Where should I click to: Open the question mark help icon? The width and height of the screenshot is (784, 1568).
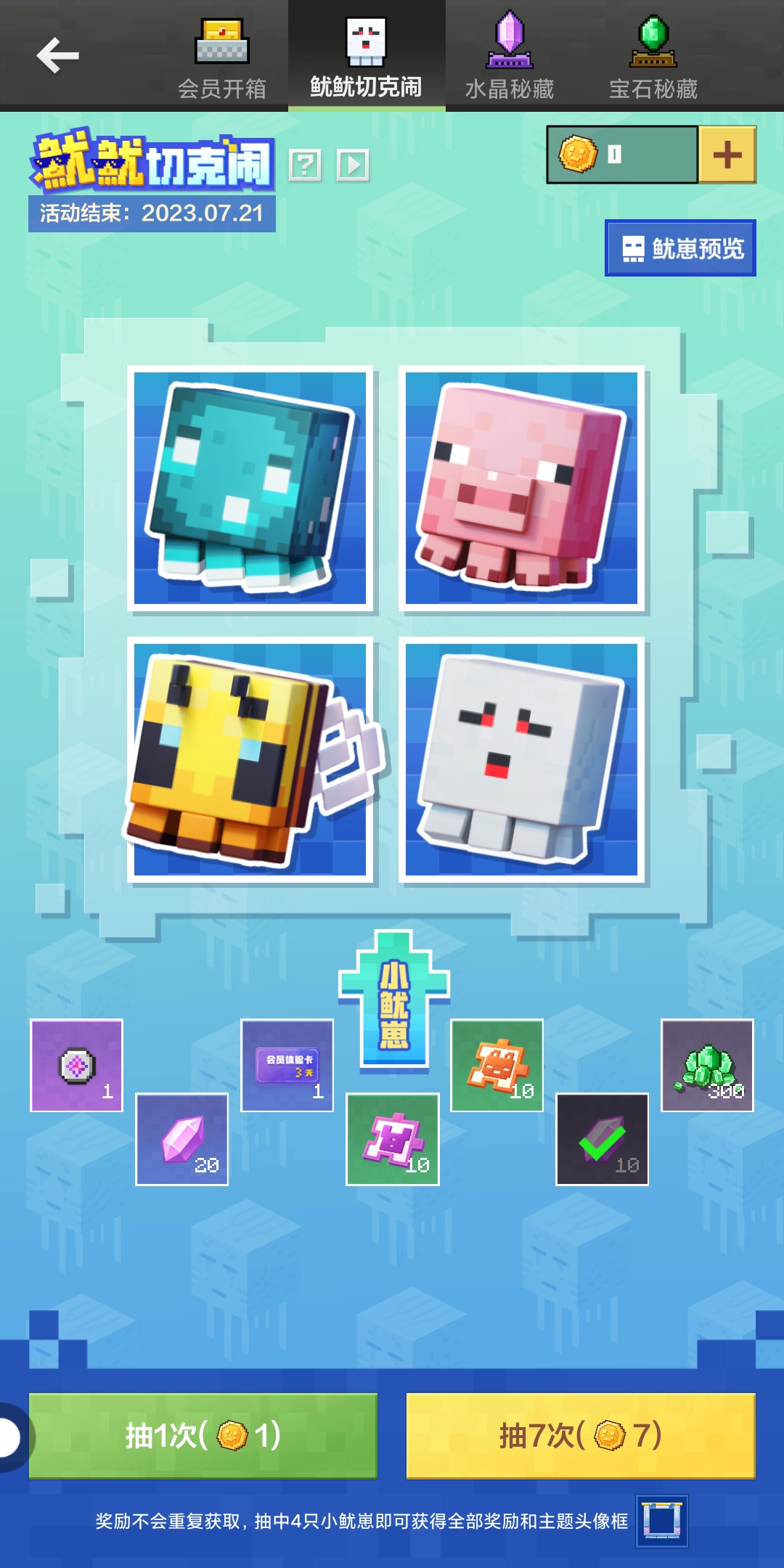pos(305,166)
